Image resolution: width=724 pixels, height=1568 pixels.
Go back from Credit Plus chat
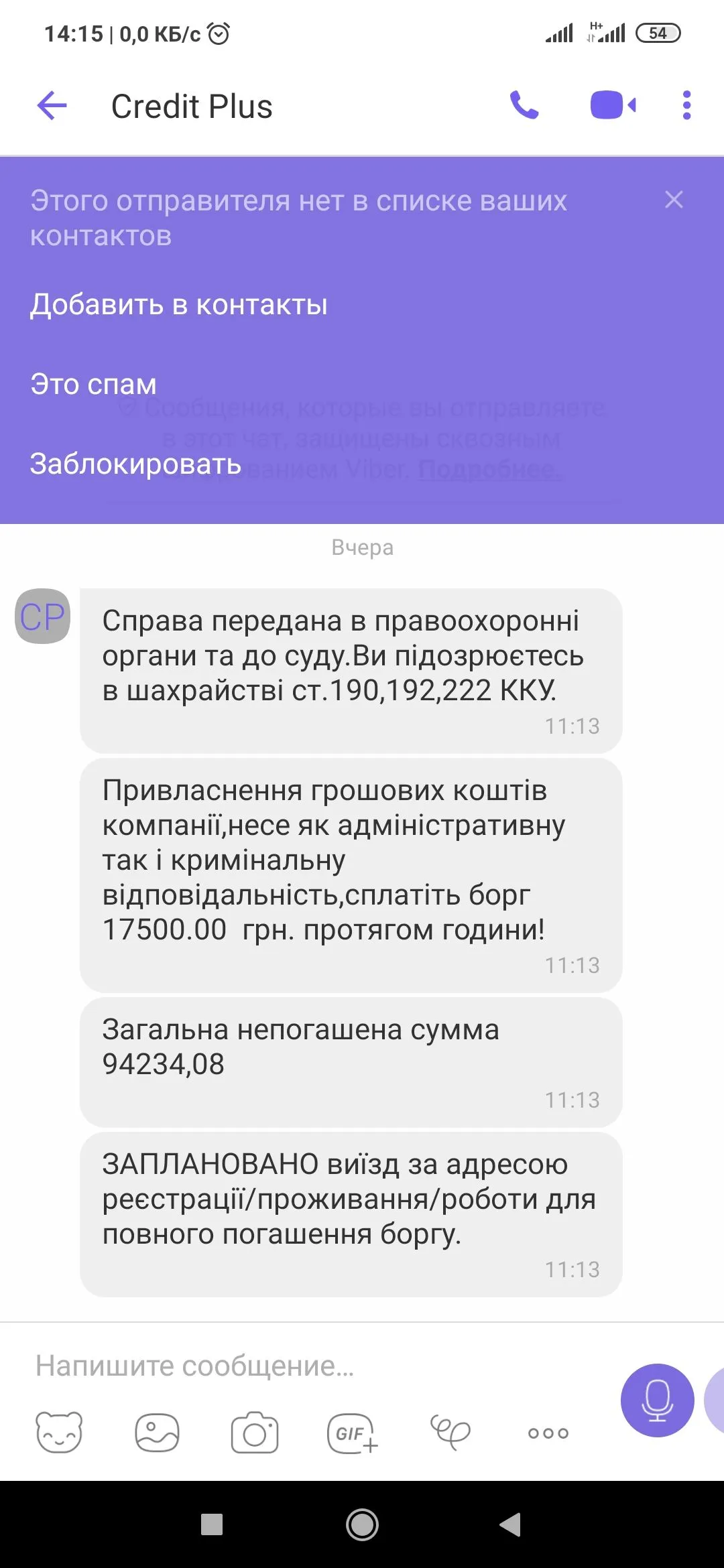[x=52, y=106]
